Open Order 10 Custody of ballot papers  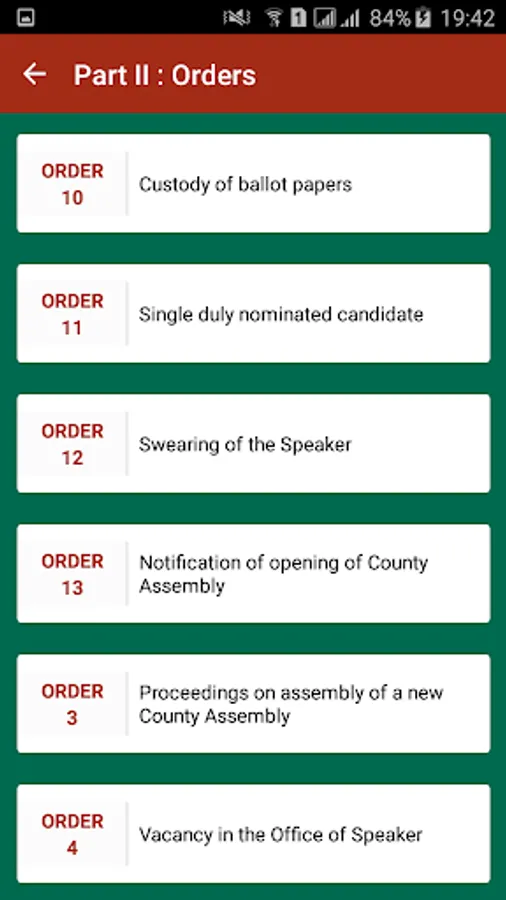(x=253, y=183)
